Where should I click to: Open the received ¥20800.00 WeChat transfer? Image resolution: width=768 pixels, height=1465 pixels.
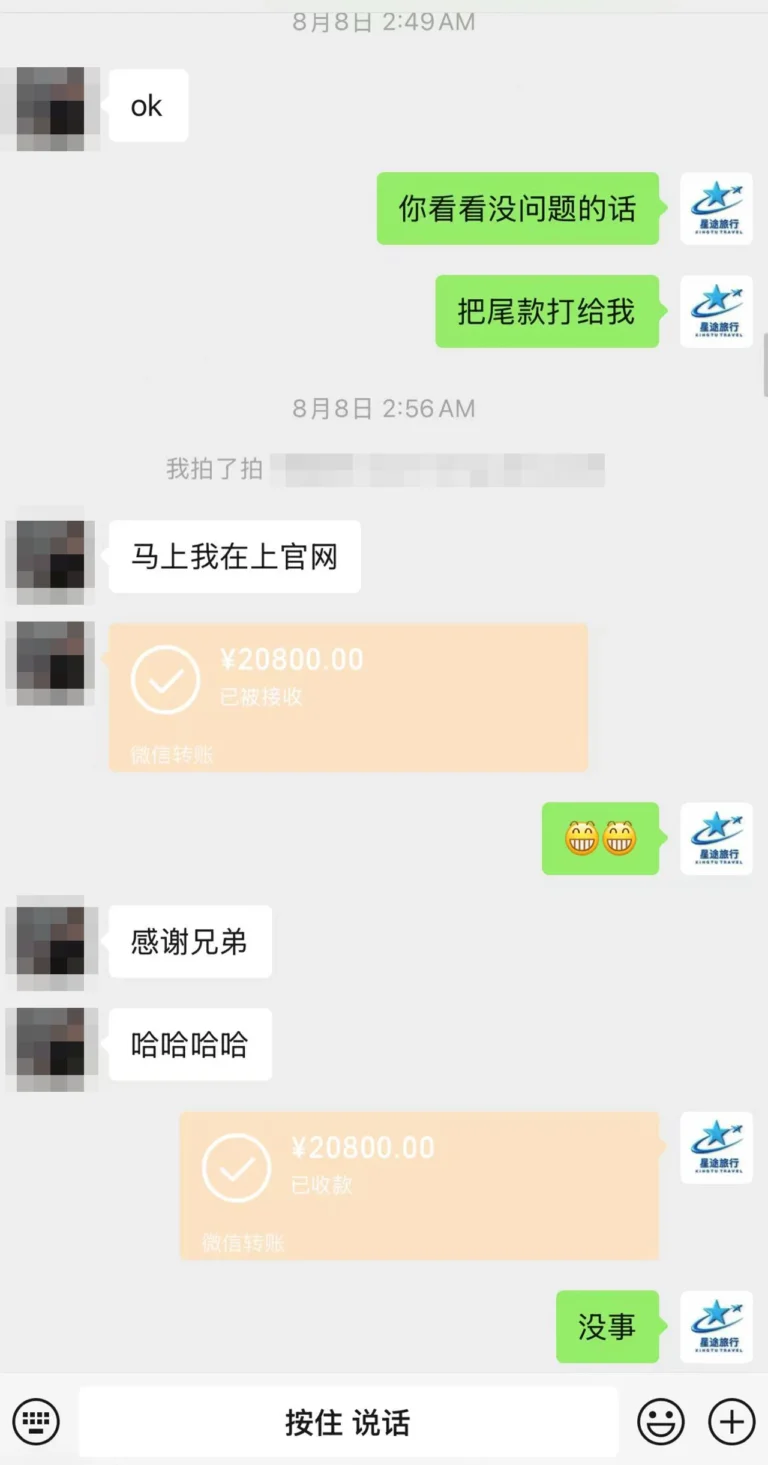[348, 695]
